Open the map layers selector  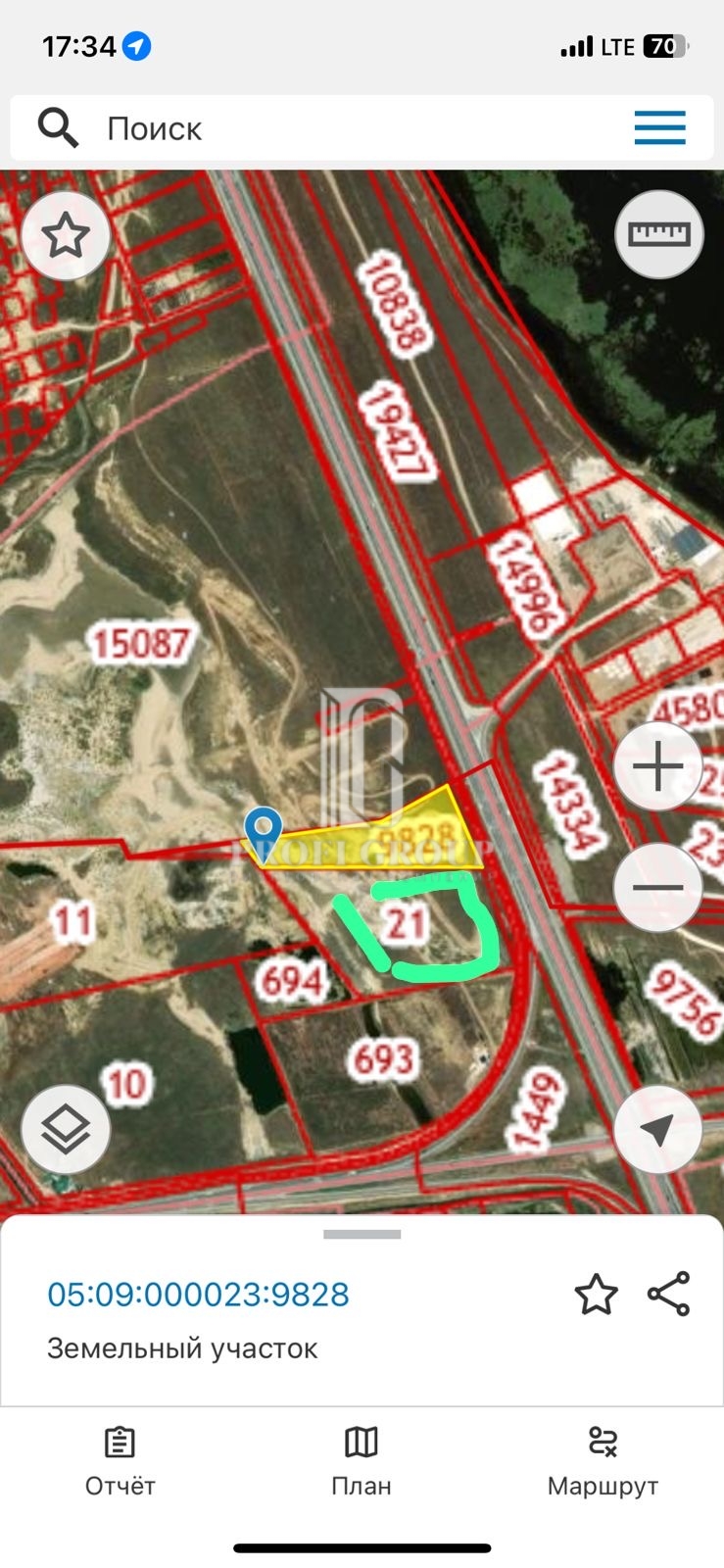point(66,1130)
